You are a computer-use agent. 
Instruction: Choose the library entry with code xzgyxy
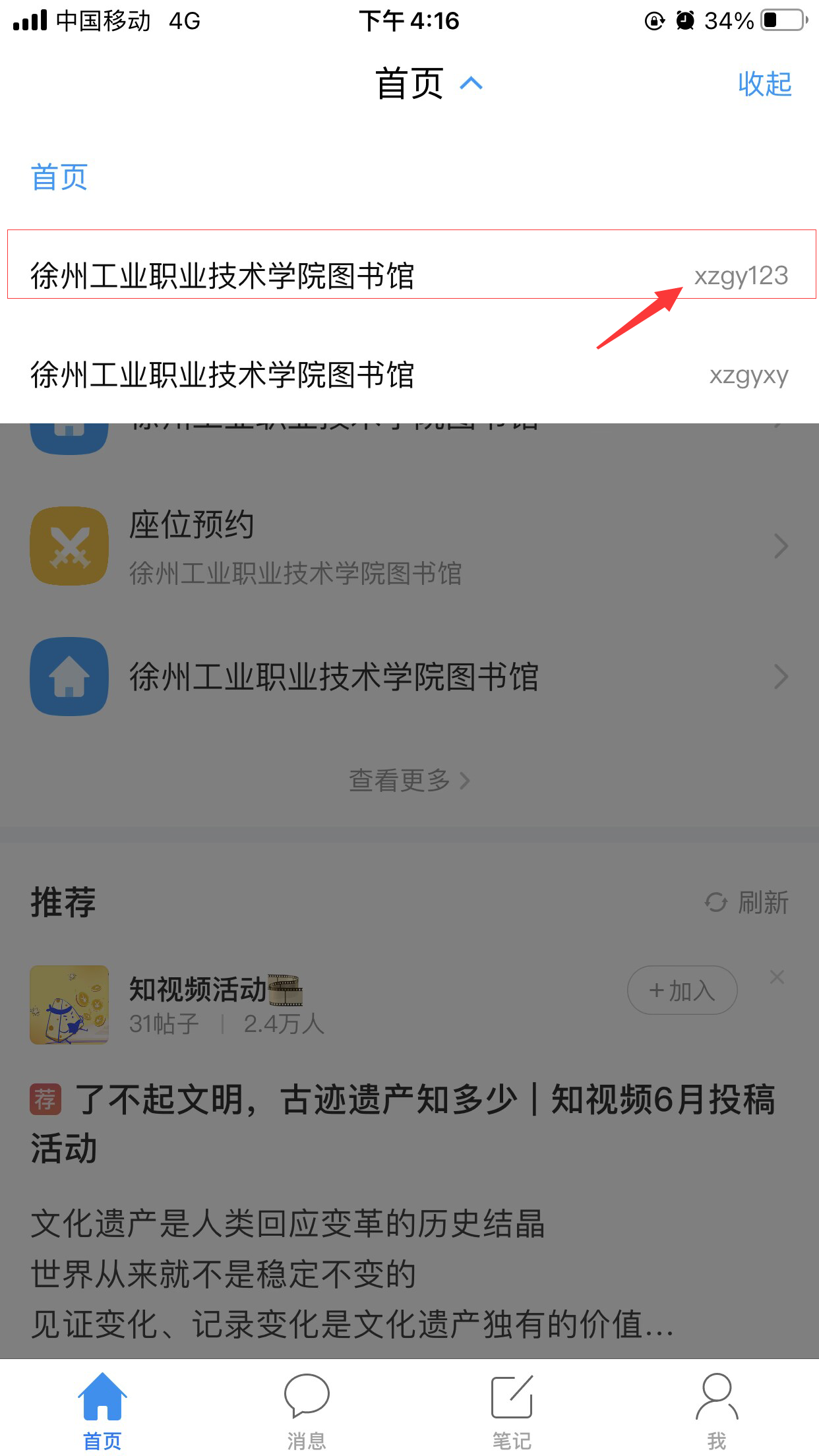point(410,375)
